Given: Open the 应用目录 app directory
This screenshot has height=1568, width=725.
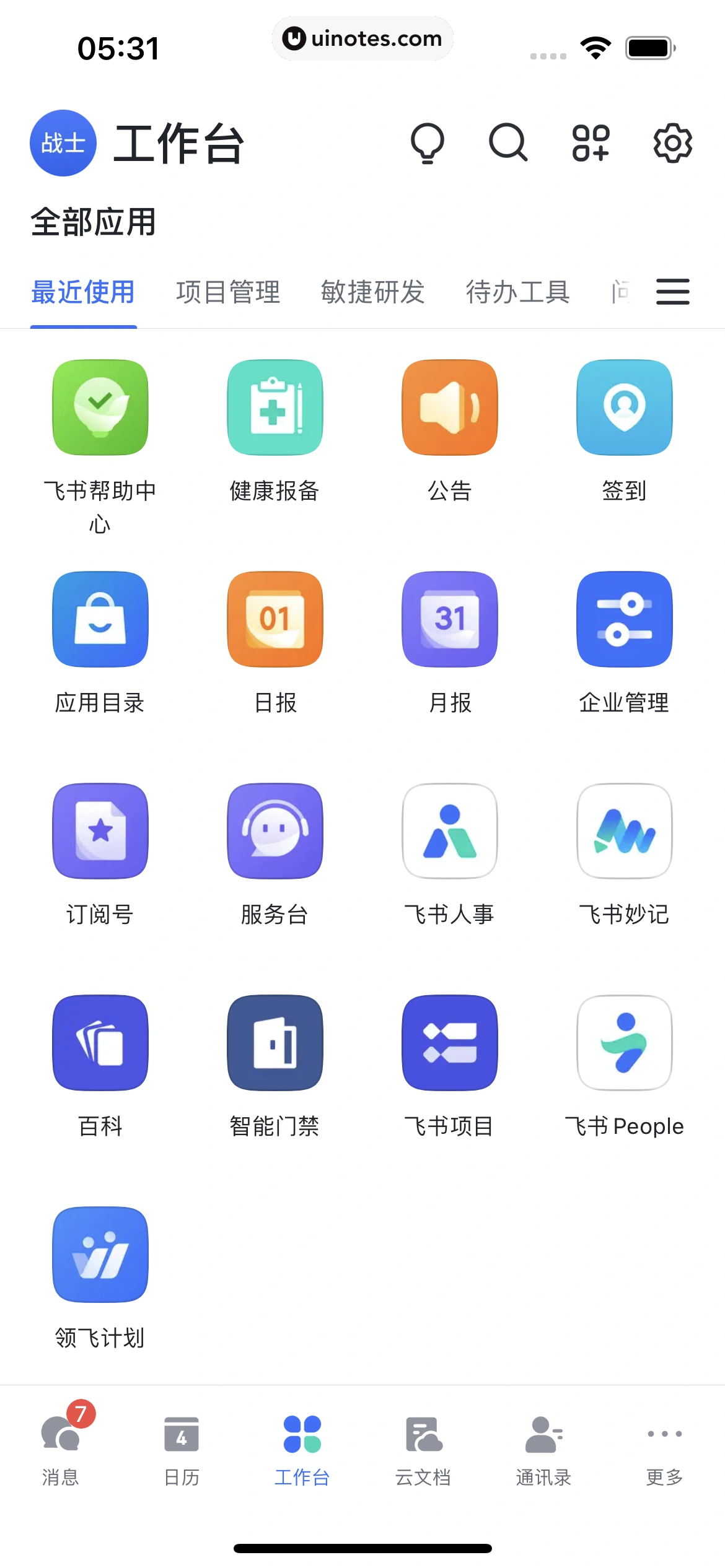Looking at the screenshot, I should pos(100,621).
